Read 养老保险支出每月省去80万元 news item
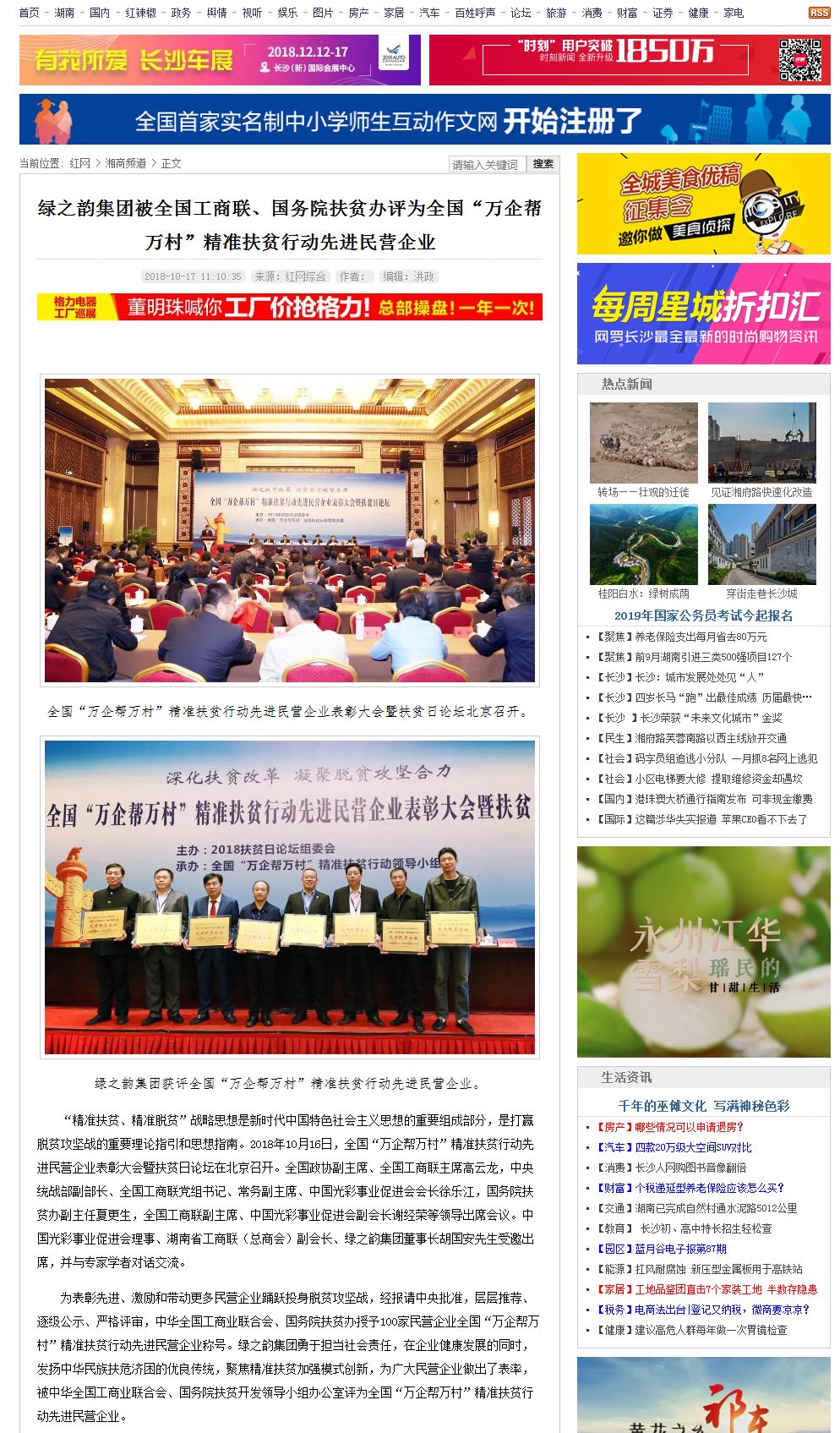Screen dimensions: 840x1433 pyautogui.click(x=701, y=637)
